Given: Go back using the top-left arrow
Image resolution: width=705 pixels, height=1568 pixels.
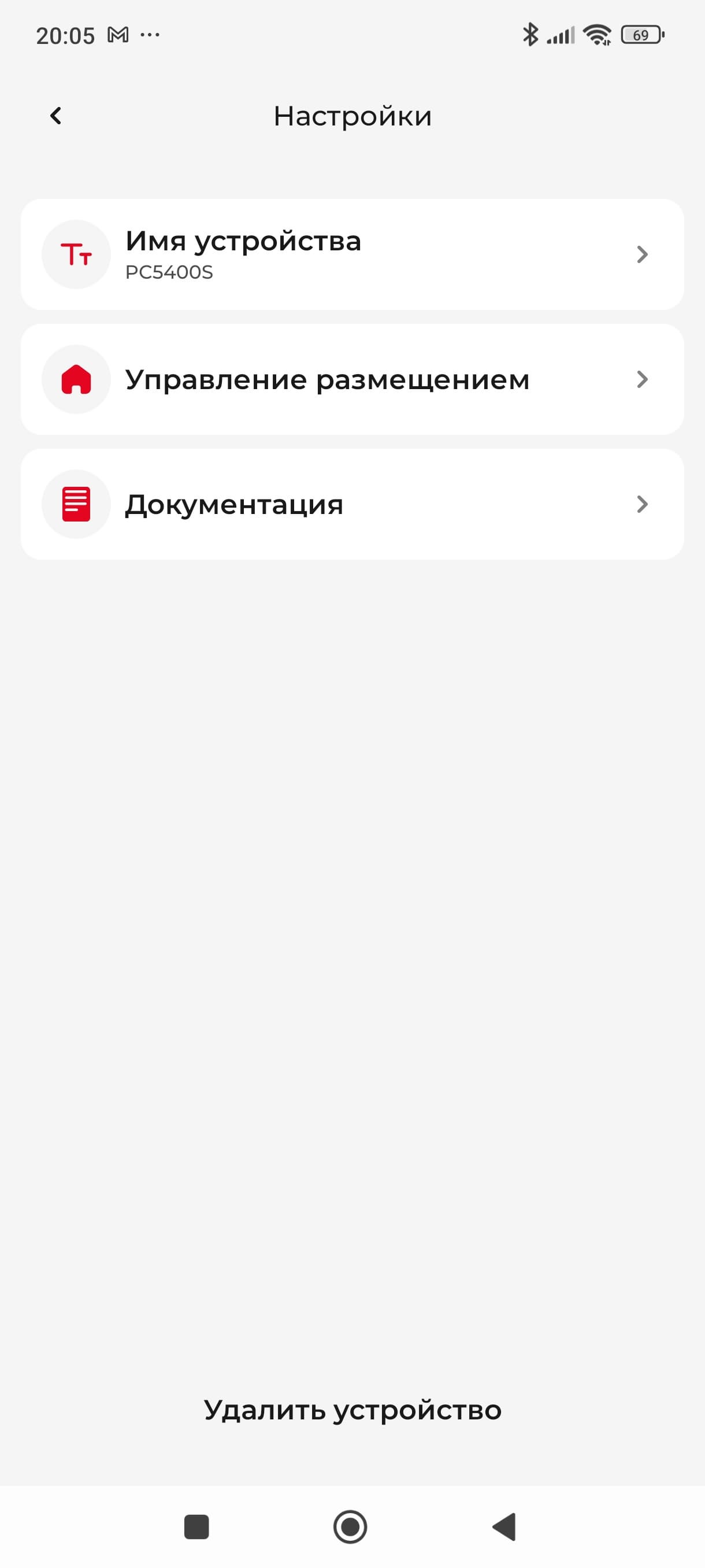Looking at the screenshot, I should click(56, 116).
